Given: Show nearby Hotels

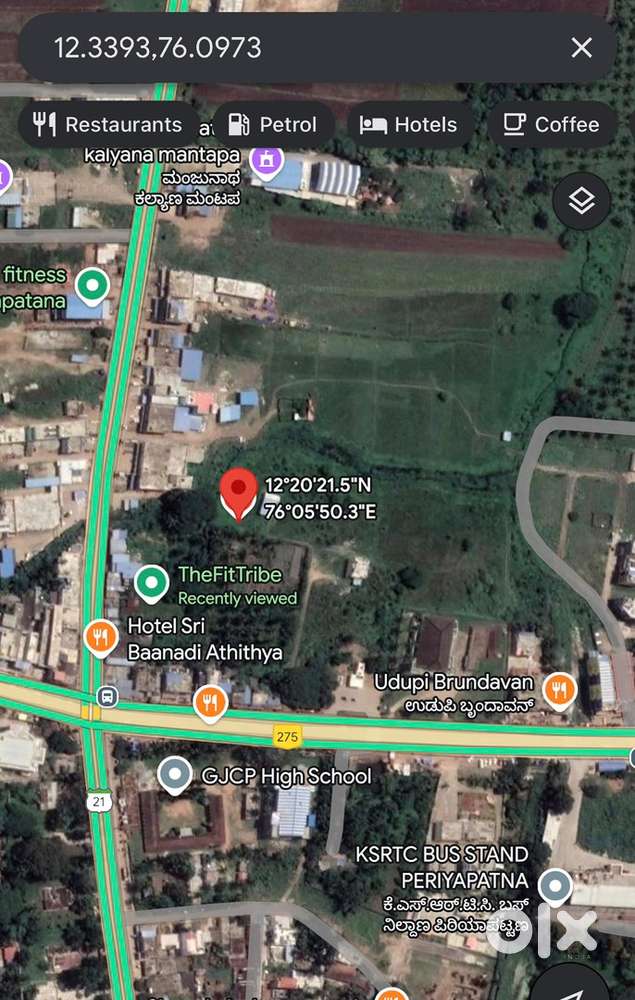Looking at the screenshot, I should coord(408,125).
